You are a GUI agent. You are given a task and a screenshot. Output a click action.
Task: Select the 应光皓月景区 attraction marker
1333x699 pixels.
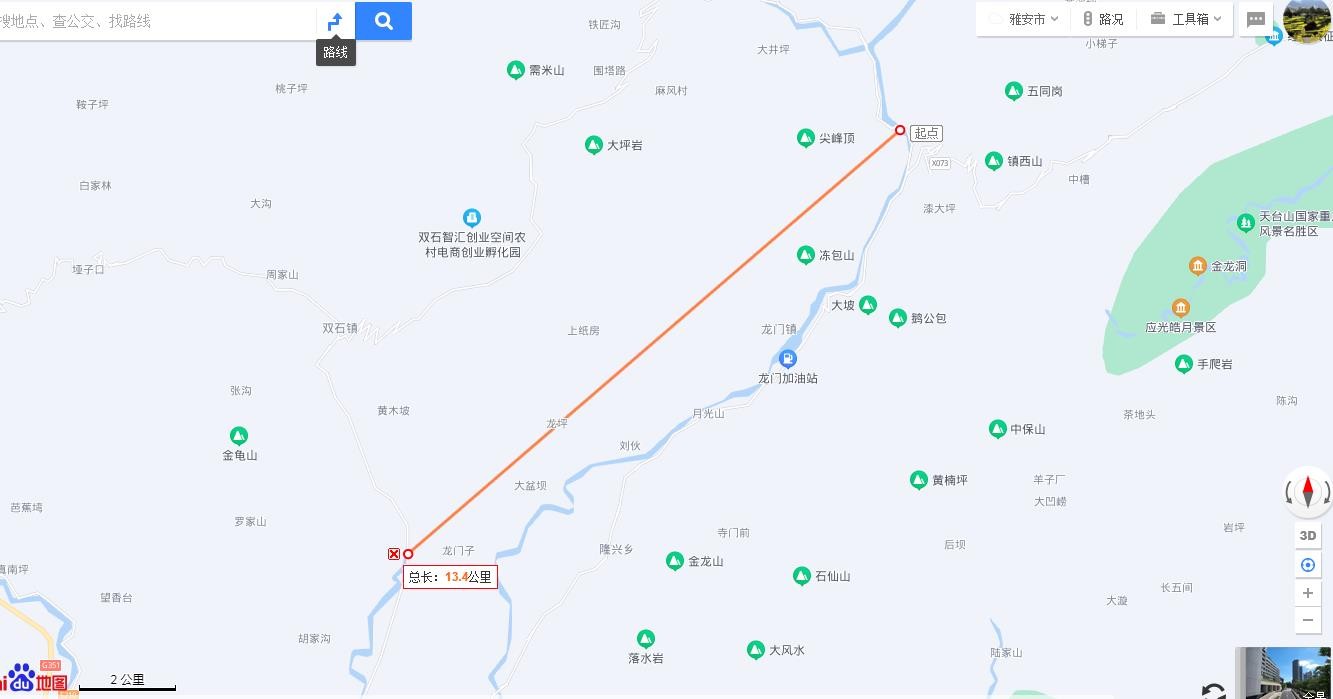click(1181, 307)
